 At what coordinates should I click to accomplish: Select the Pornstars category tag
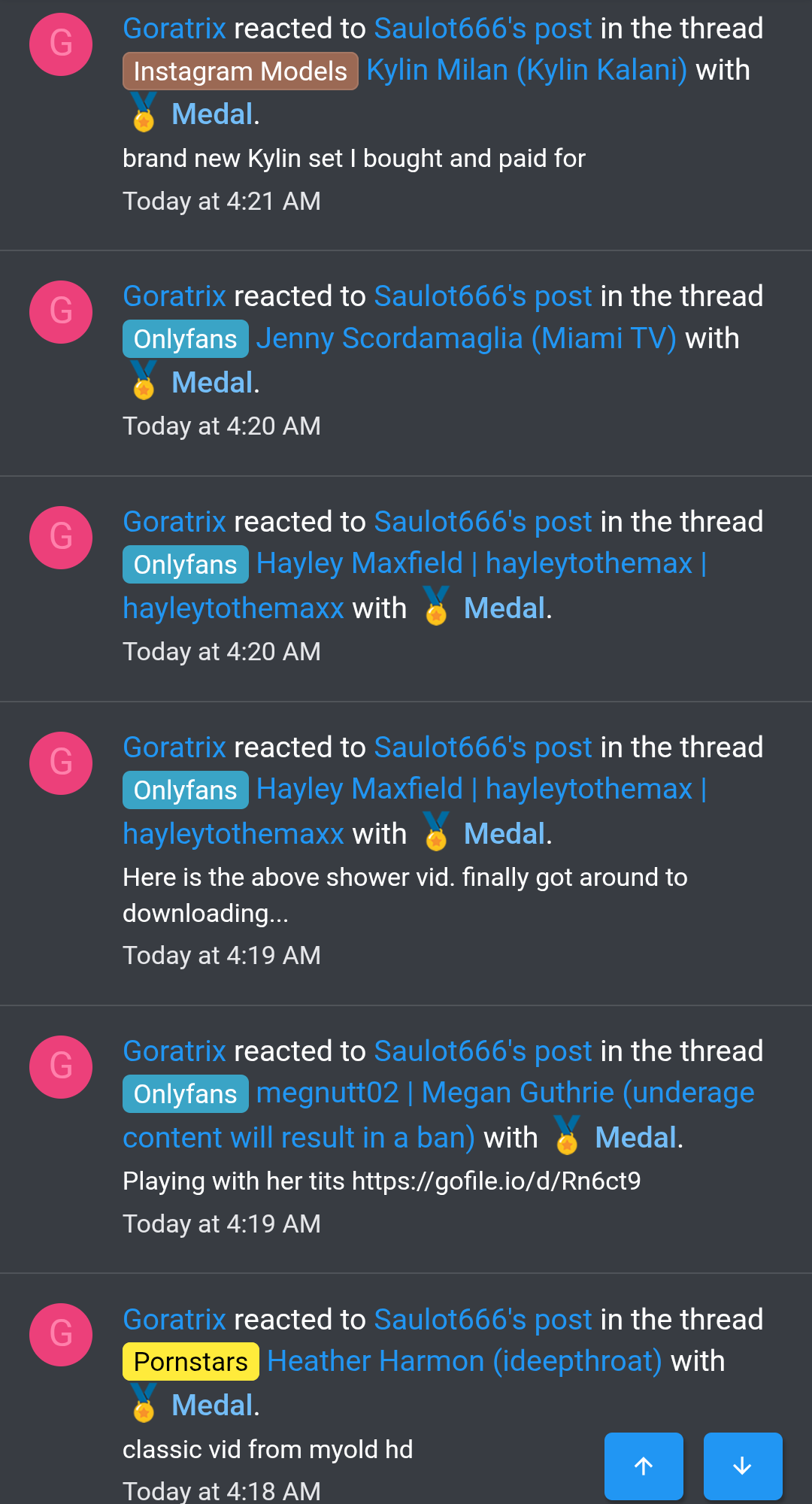tap(190, 1362)
